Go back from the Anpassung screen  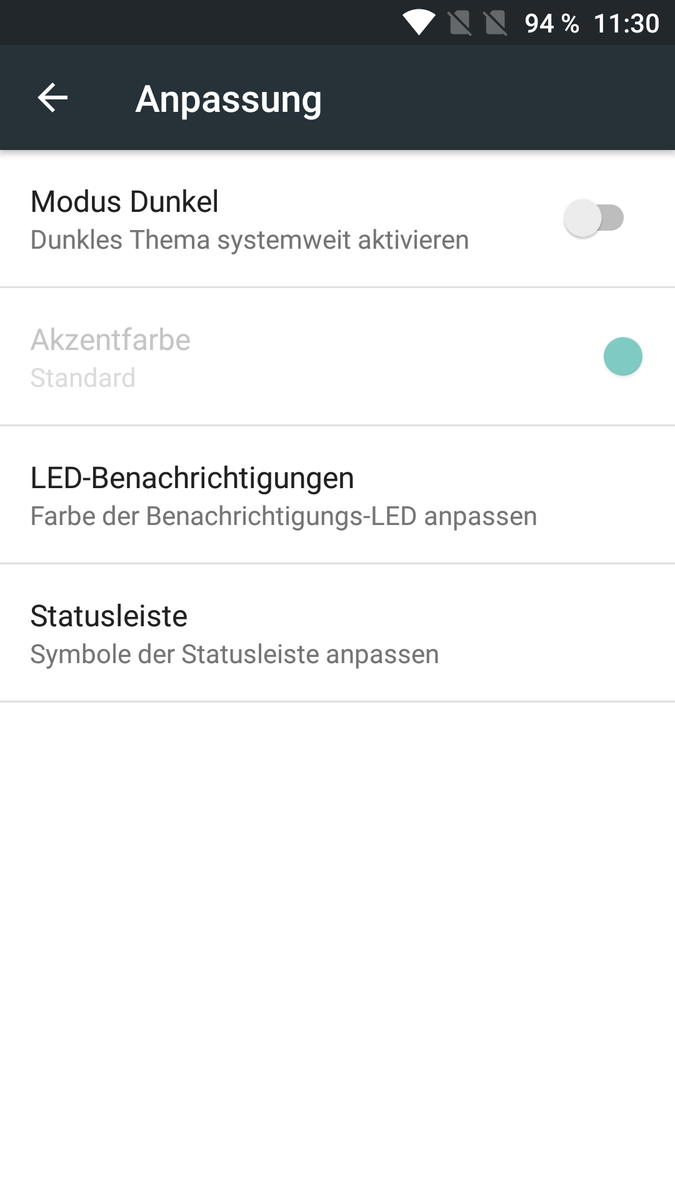(52, 98)
